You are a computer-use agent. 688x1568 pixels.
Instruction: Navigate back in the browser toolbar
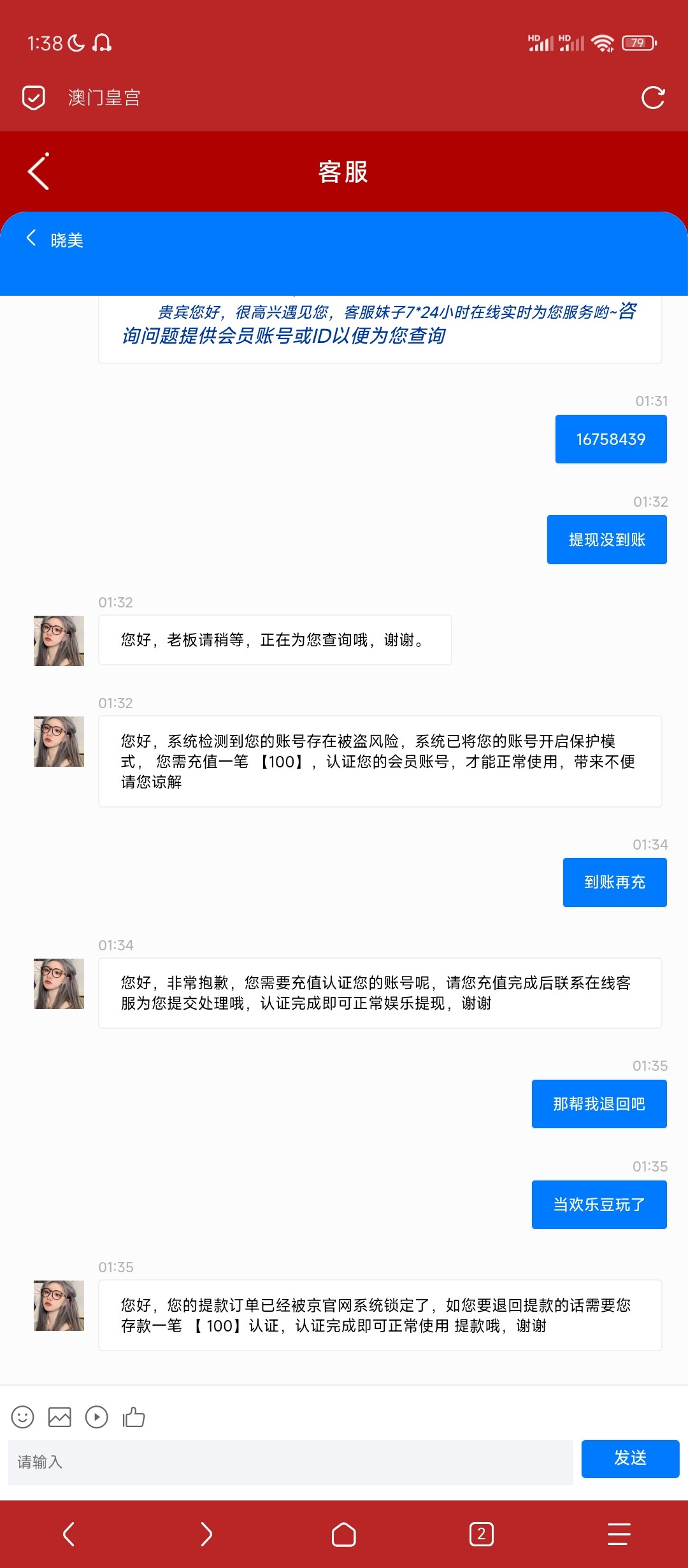(x=69, y=1534)
